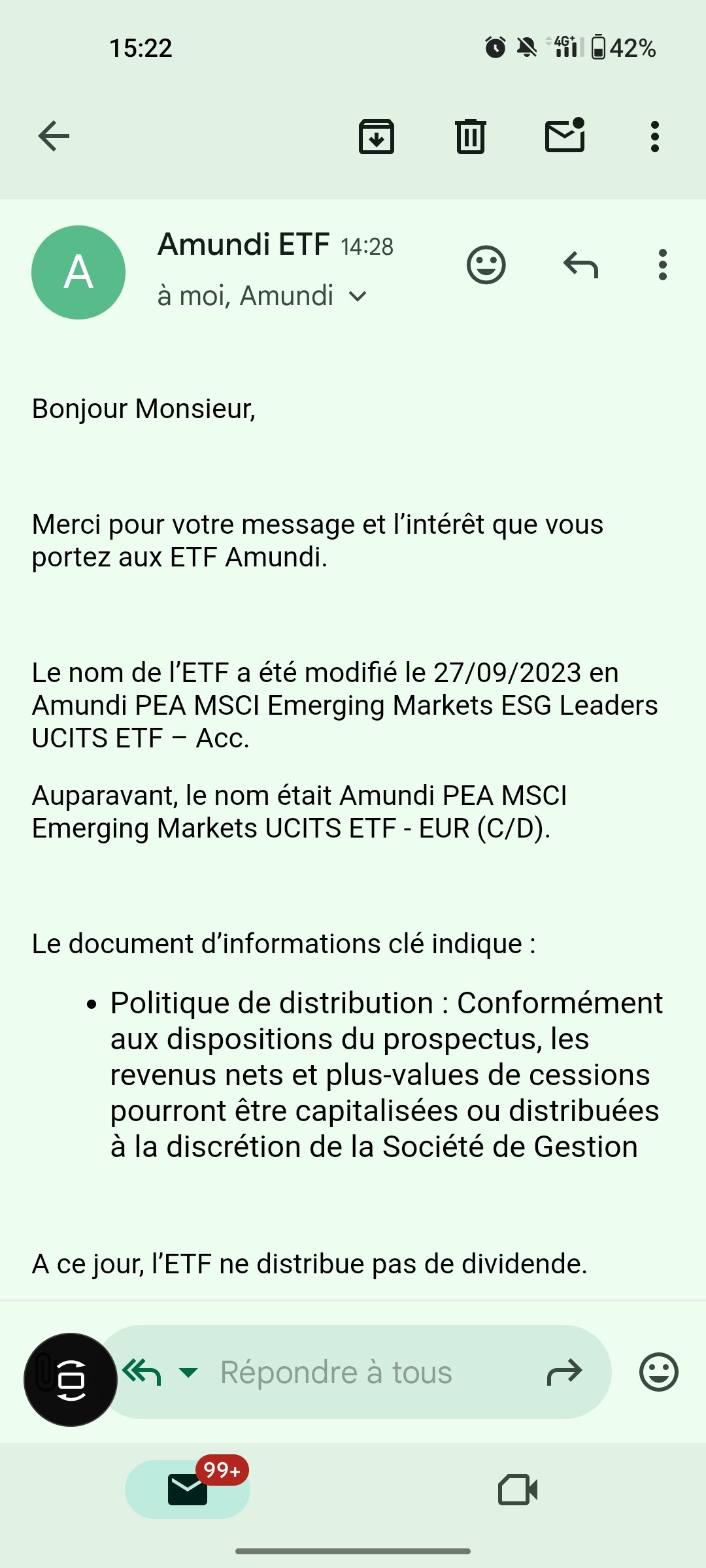Open the top bar overflow menu

[x=655, y=137]
